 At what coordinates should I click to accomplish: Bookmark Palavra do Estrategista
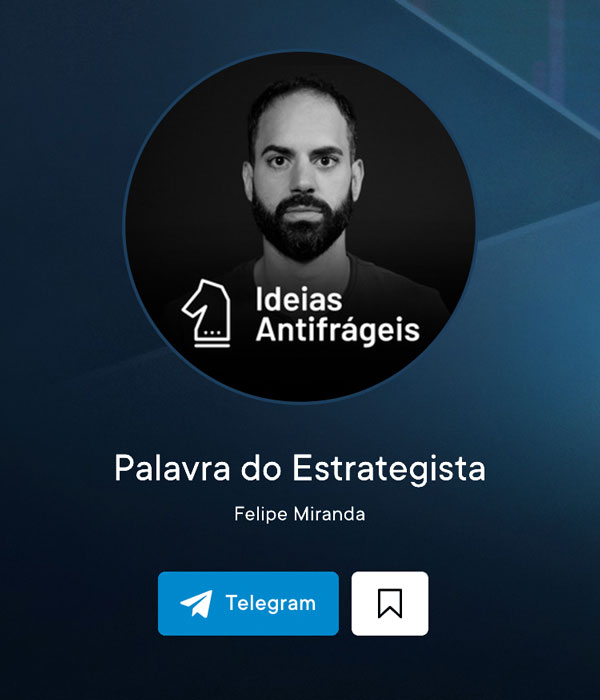(x=389, y=603)
